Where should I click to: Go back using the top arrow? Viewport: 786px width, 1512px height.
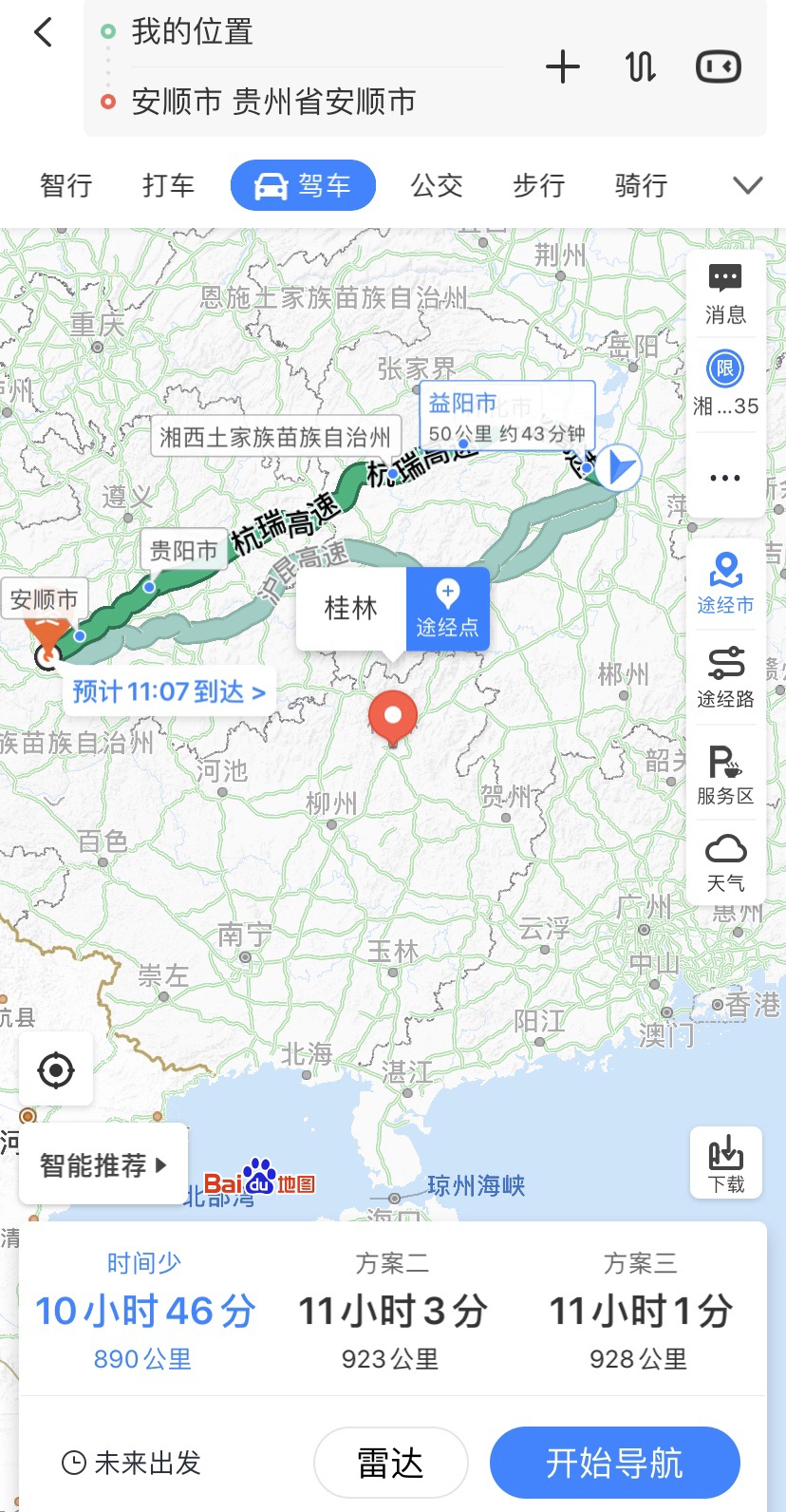click(43, 33)
